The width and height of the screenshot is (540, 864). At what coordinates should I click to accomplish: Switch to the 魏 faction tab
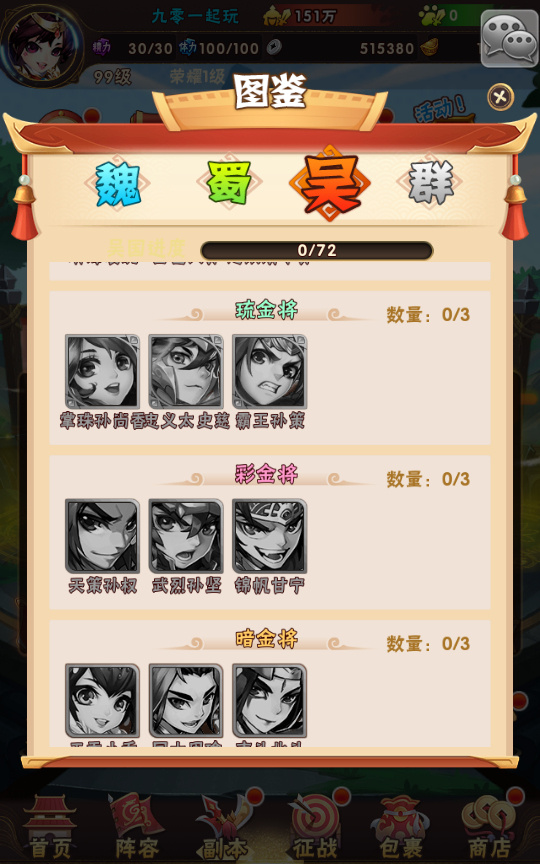117,184
